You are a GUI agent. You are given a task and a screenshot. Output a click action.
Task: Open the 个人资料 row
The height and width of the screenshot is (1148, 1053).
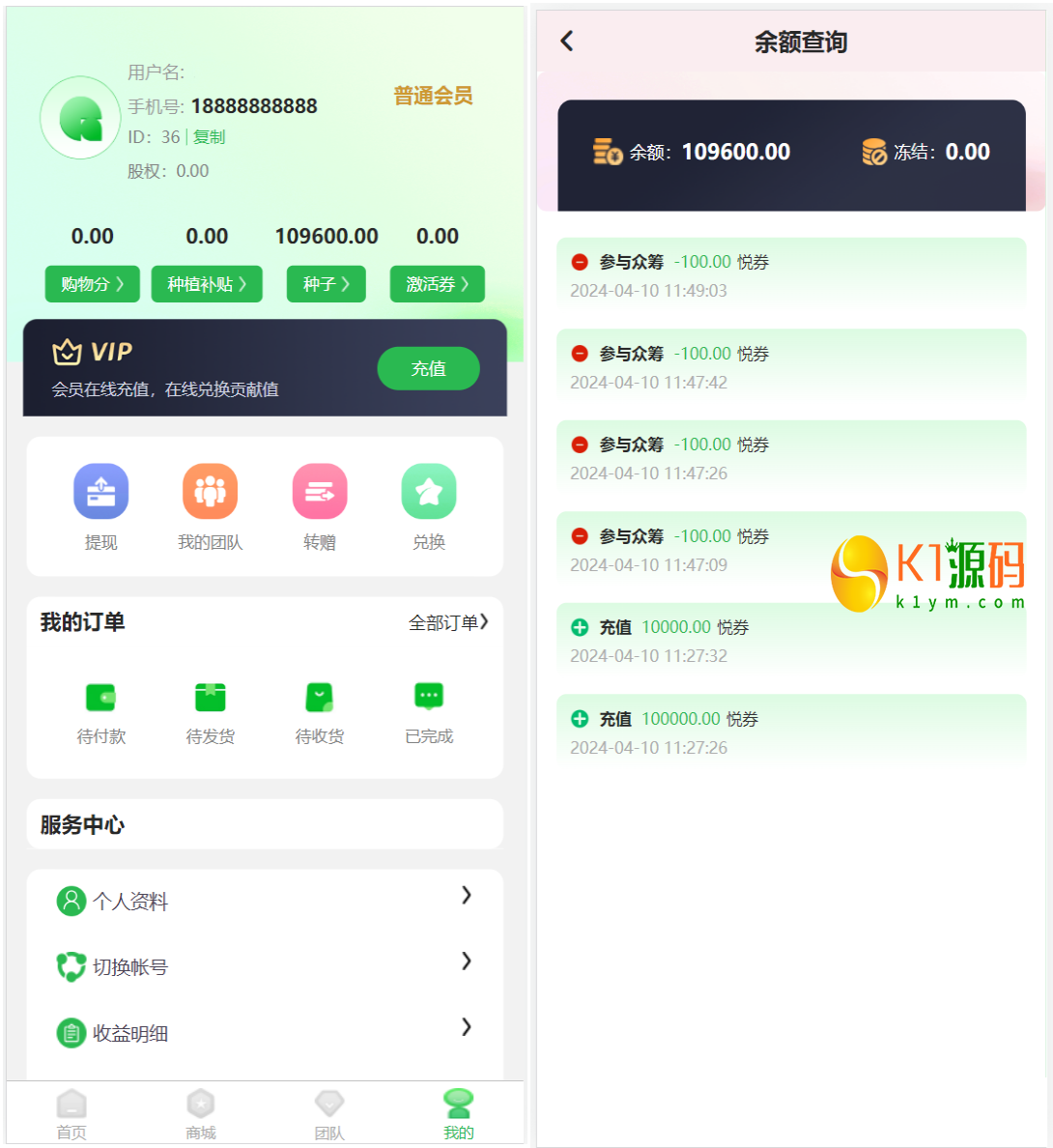click(265, 902)
